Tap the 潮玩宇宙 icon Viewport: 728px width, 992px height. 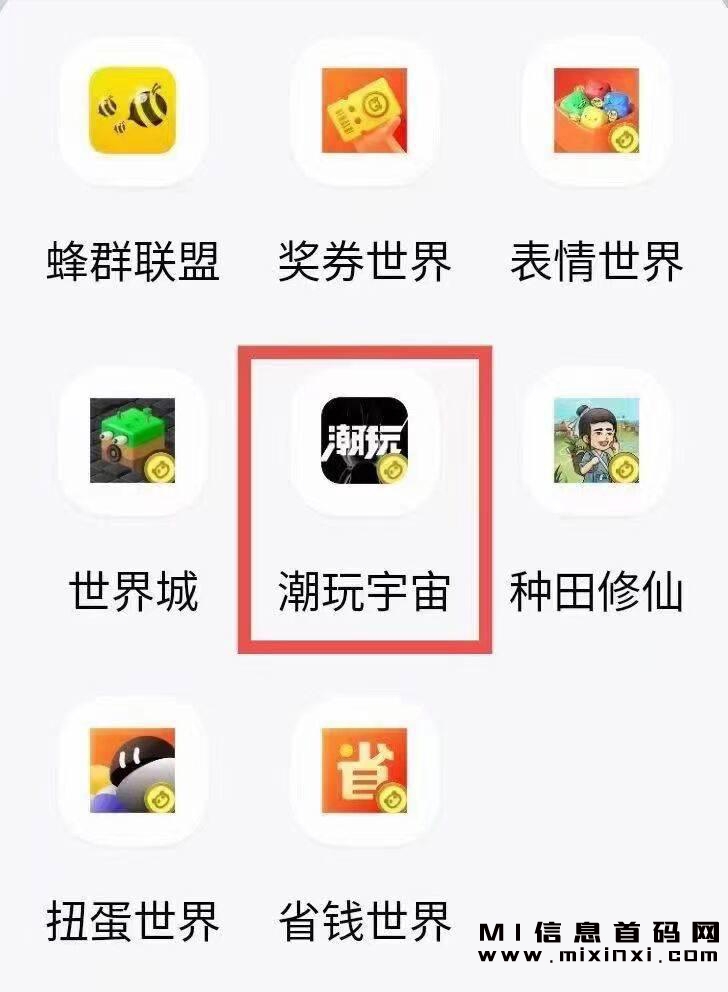tap(365, 441)
